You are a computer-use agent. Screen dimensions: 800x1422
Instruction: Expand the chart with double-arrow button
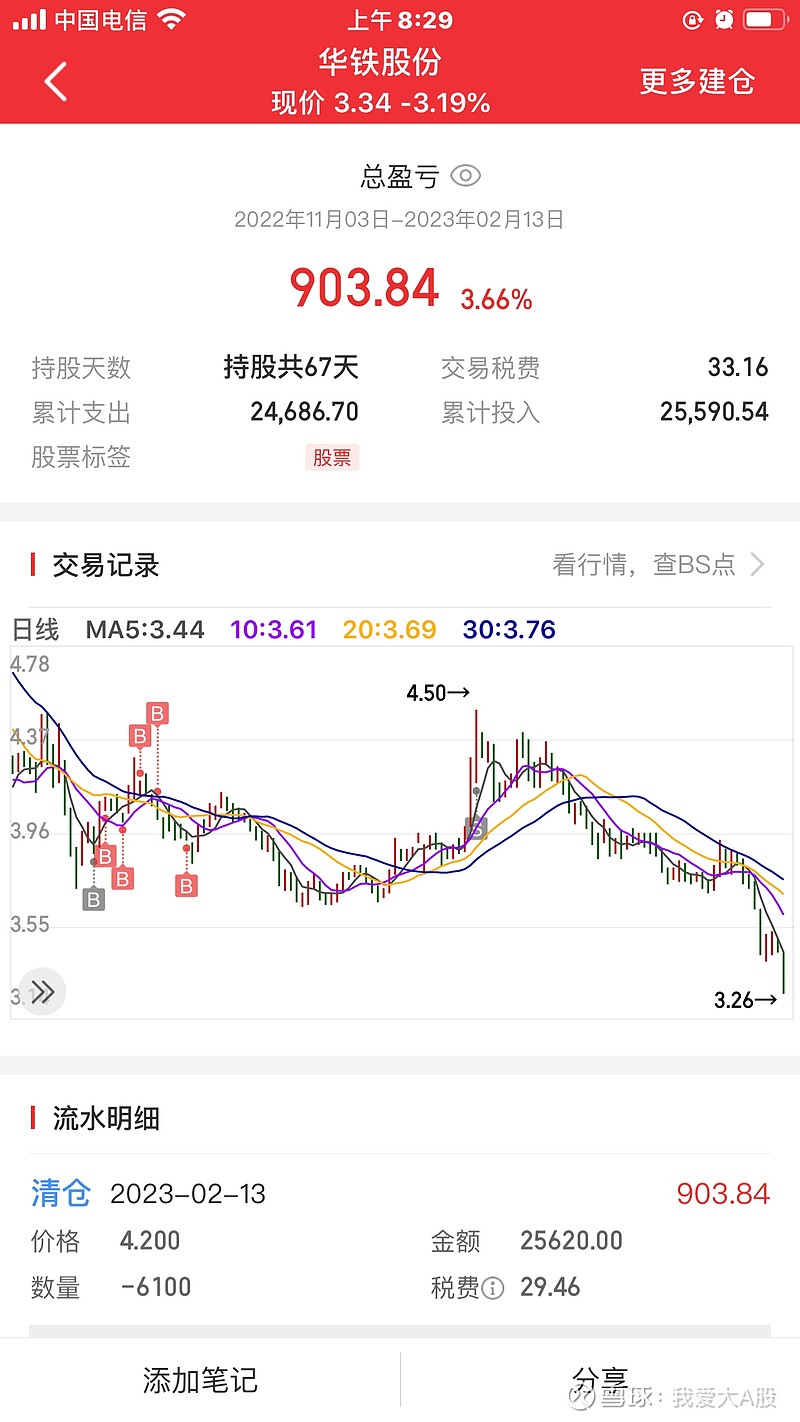pyautogui.click(x=43, y=992)
